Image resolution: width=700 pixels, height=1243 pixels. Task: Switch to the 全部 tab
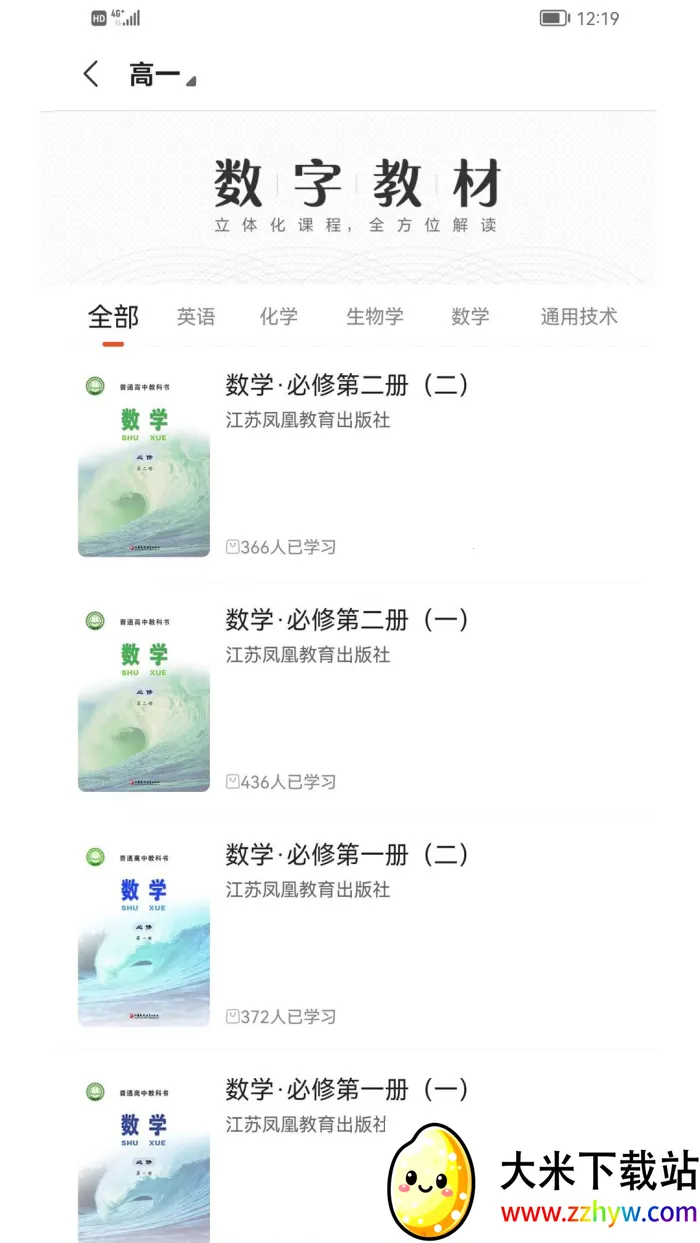click(x=113, y=317)
